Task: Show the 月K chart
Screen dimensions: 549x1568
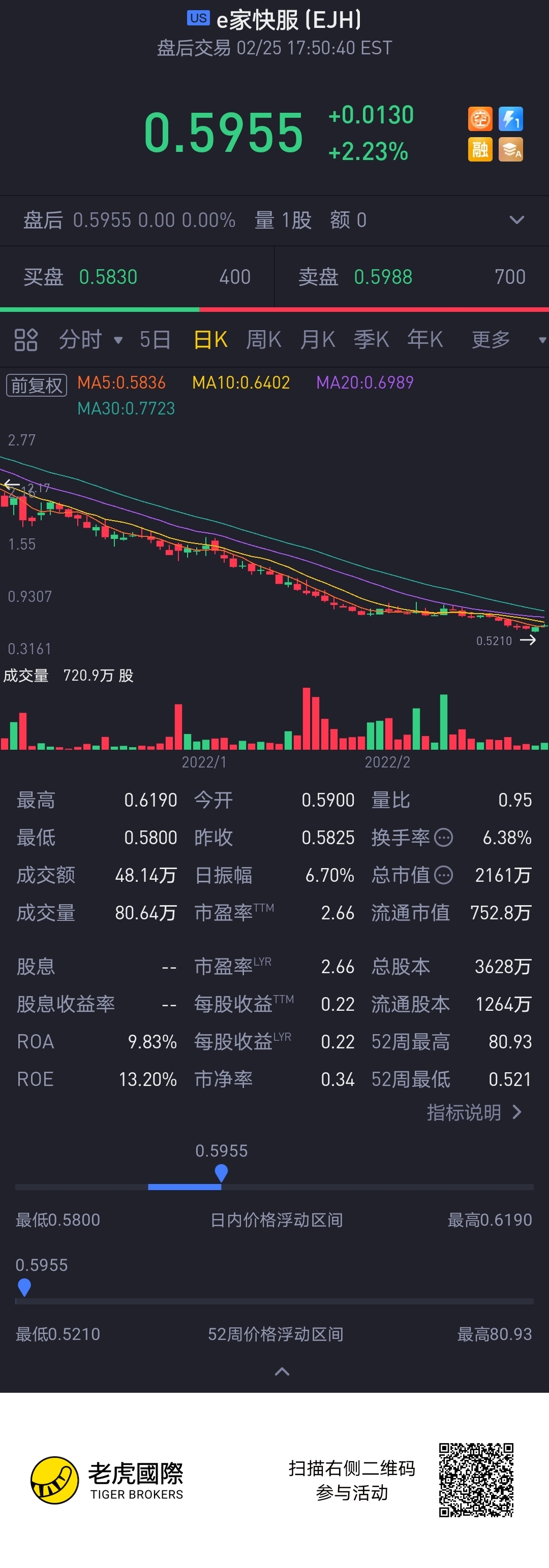Action: click(318, 340)
